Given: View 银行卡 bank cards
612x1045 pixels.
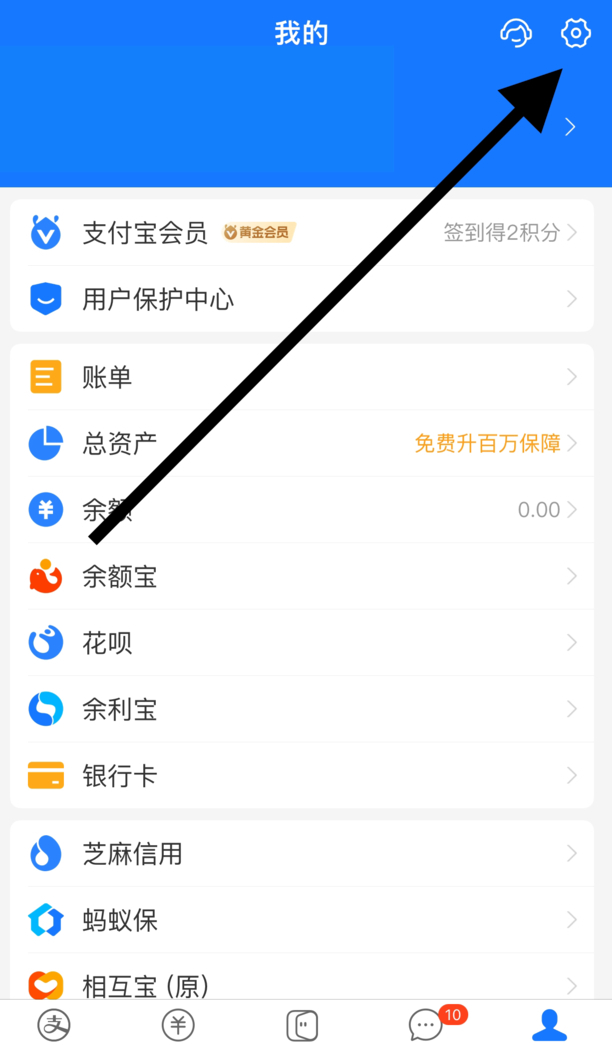Looking at the screenshot, I should [x=300, y=775].
